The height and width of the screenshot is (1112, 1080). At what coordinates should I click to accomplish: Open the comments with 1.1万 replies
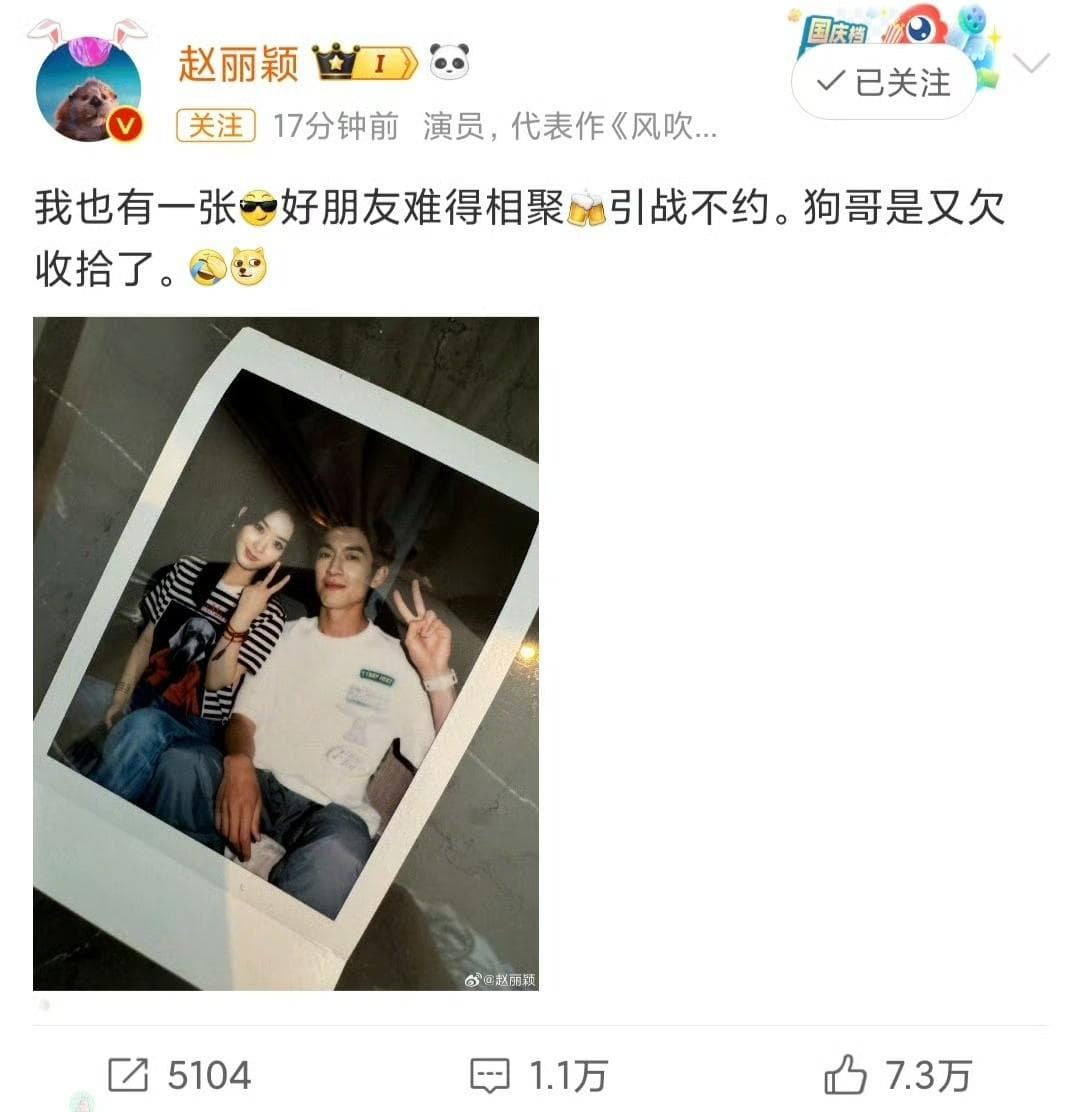click(539, 1076)
